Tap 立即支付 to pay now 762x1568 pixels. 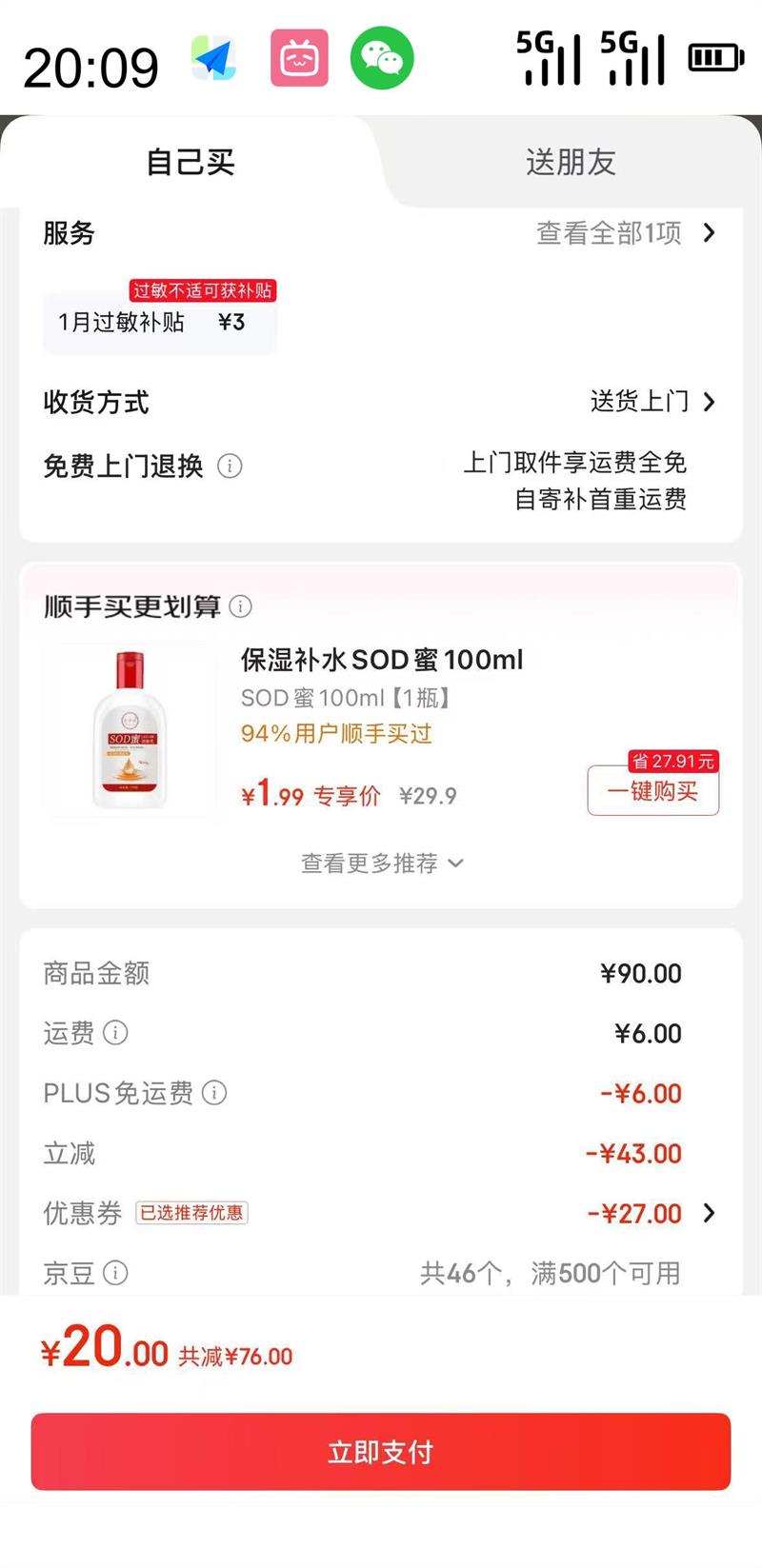381,1452
